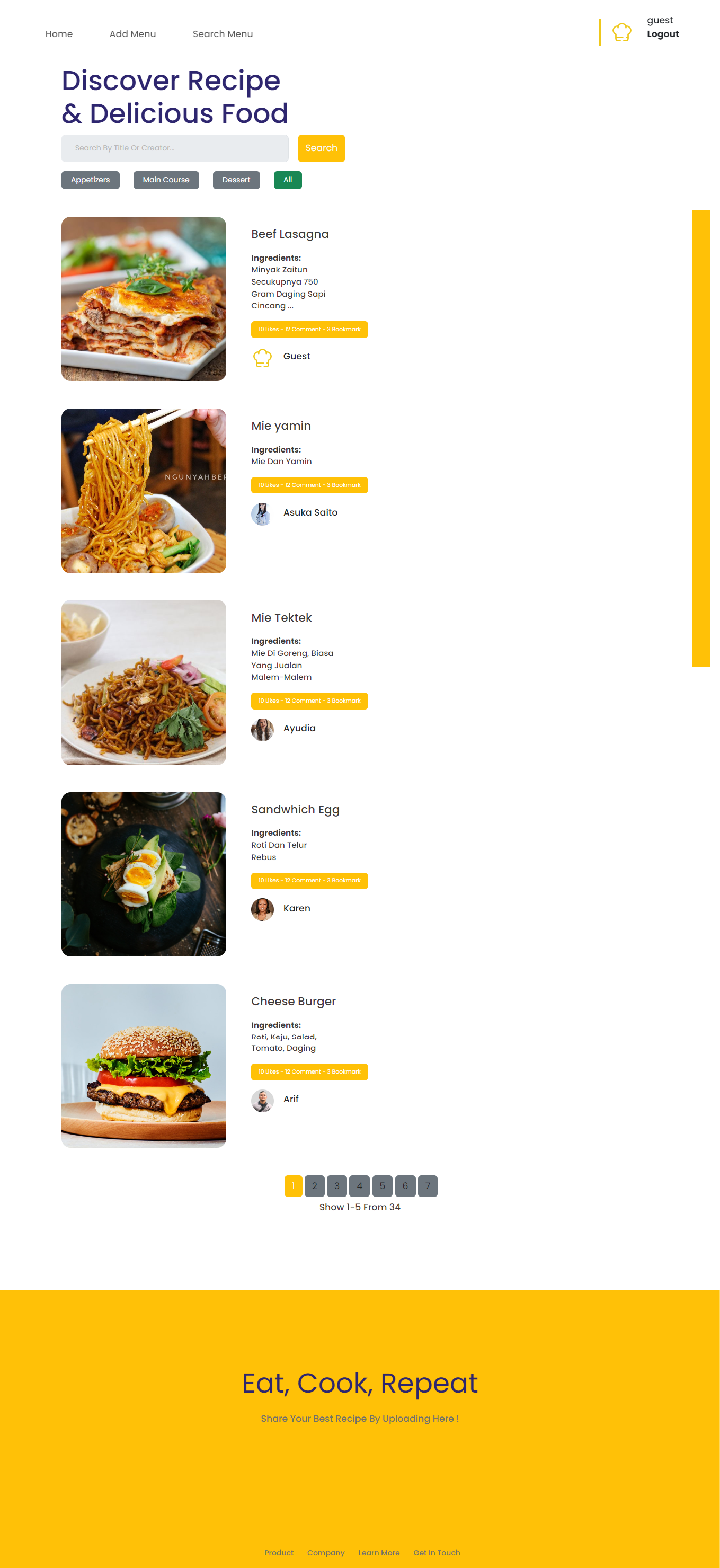Click the Guest chef hat avatar on Beef Lasagna

pos(262,356)
